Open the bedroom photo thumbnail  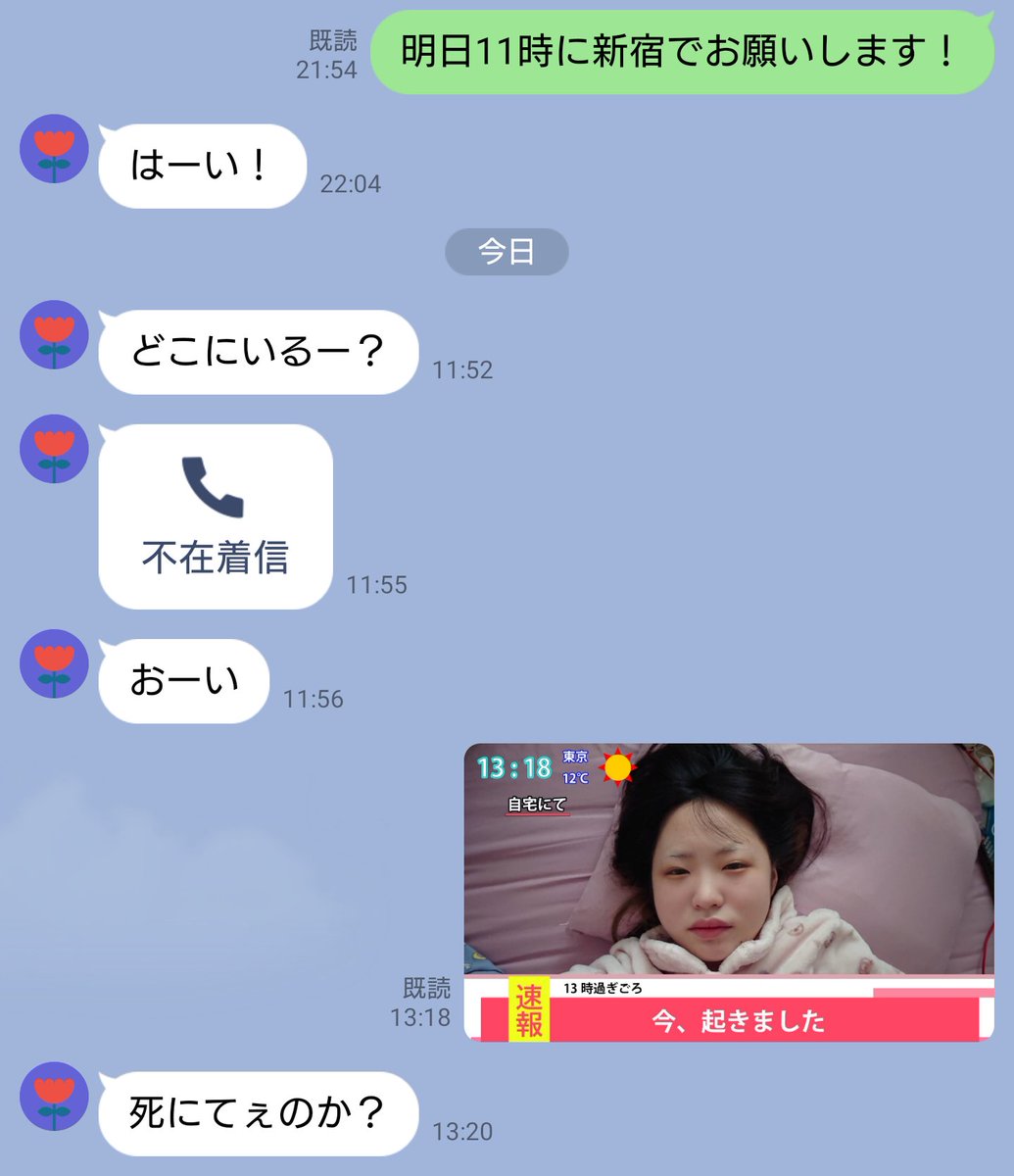pos(725,882)
